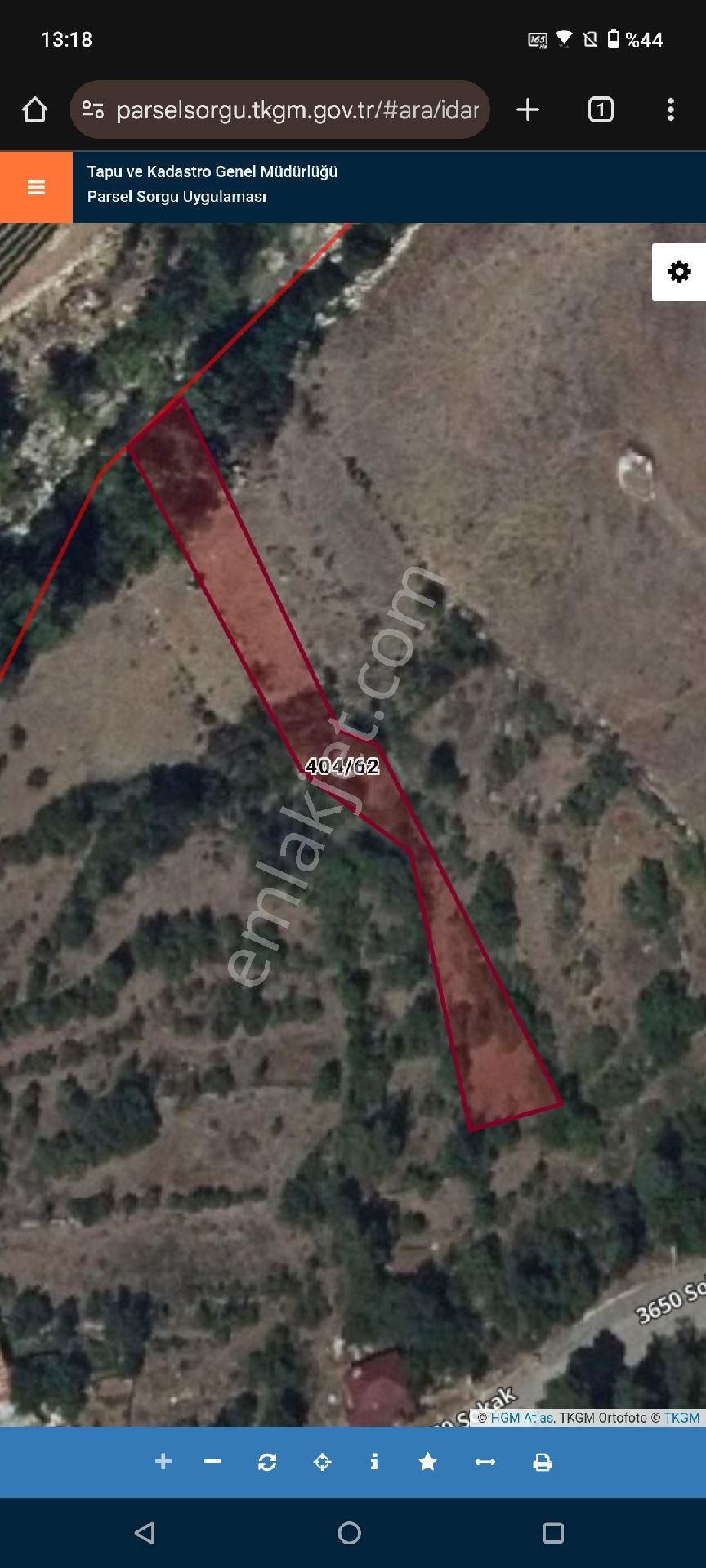Zoom in with the plus tool

click(163, 1461)
